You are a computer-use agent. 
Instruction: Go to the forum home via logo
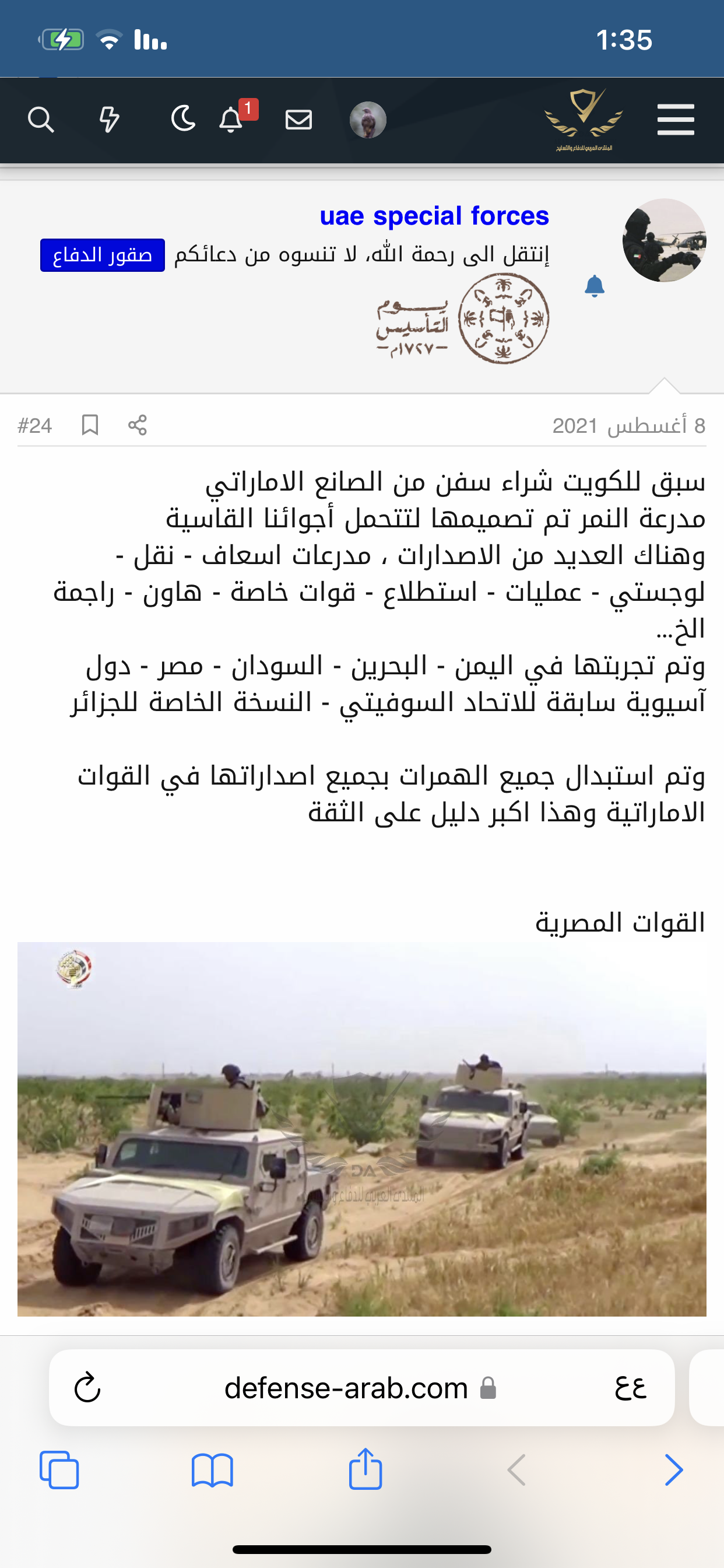click(x=584, y=120)
